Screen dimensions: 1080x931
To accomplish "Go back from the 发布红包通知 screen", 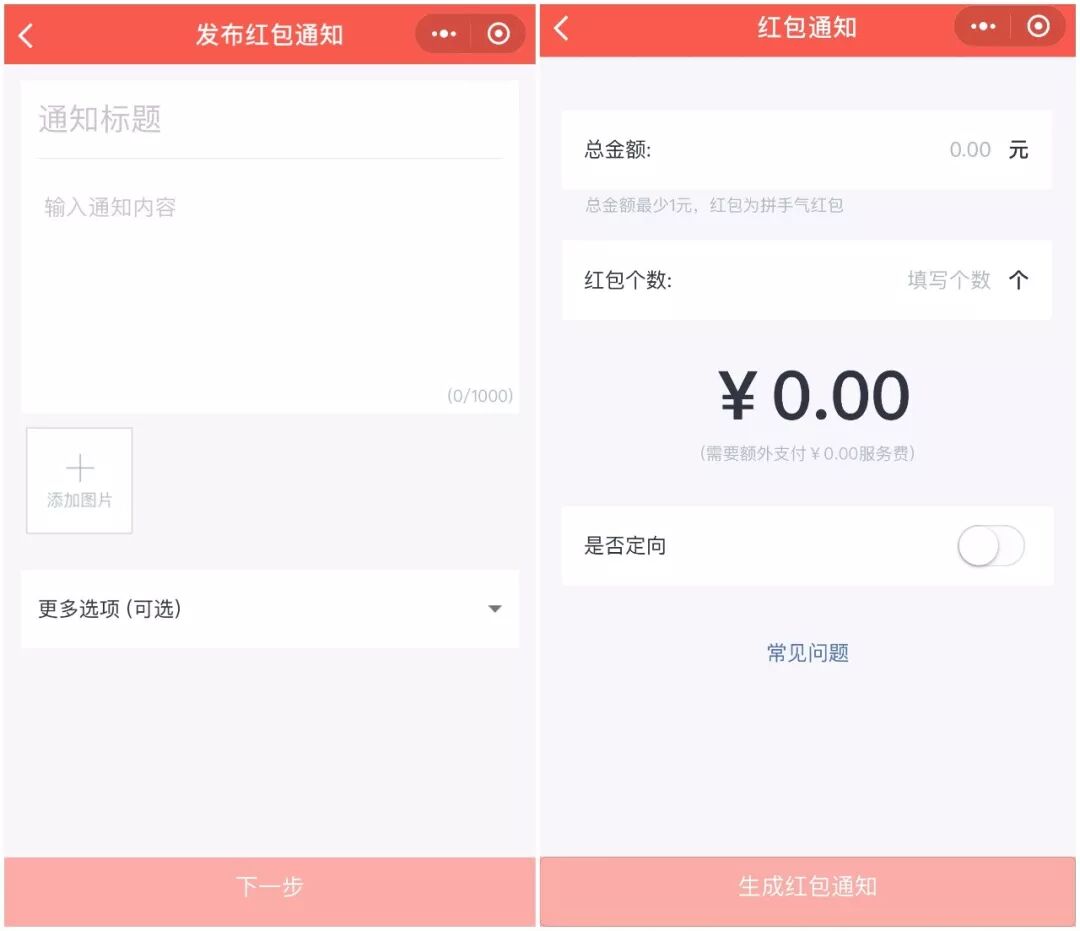I will coord(27,36).
